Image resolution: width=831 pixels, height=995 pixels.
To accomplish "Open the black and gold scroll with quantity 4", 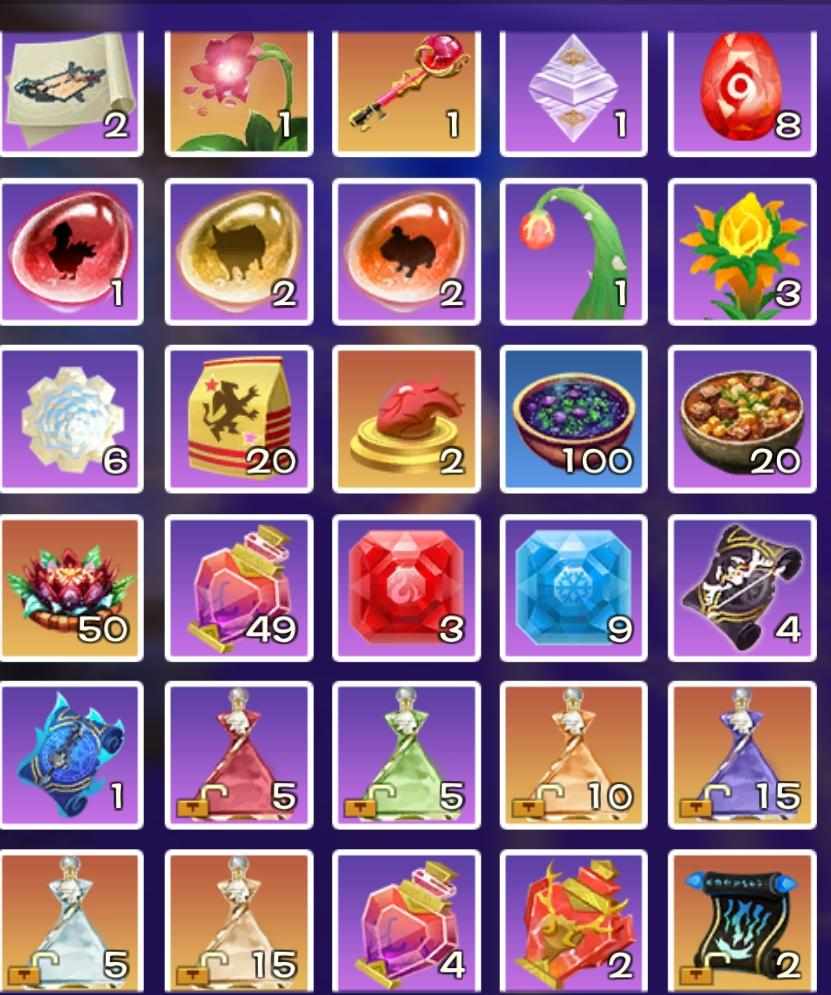I will pyautogui.click(x=741, y=587).
